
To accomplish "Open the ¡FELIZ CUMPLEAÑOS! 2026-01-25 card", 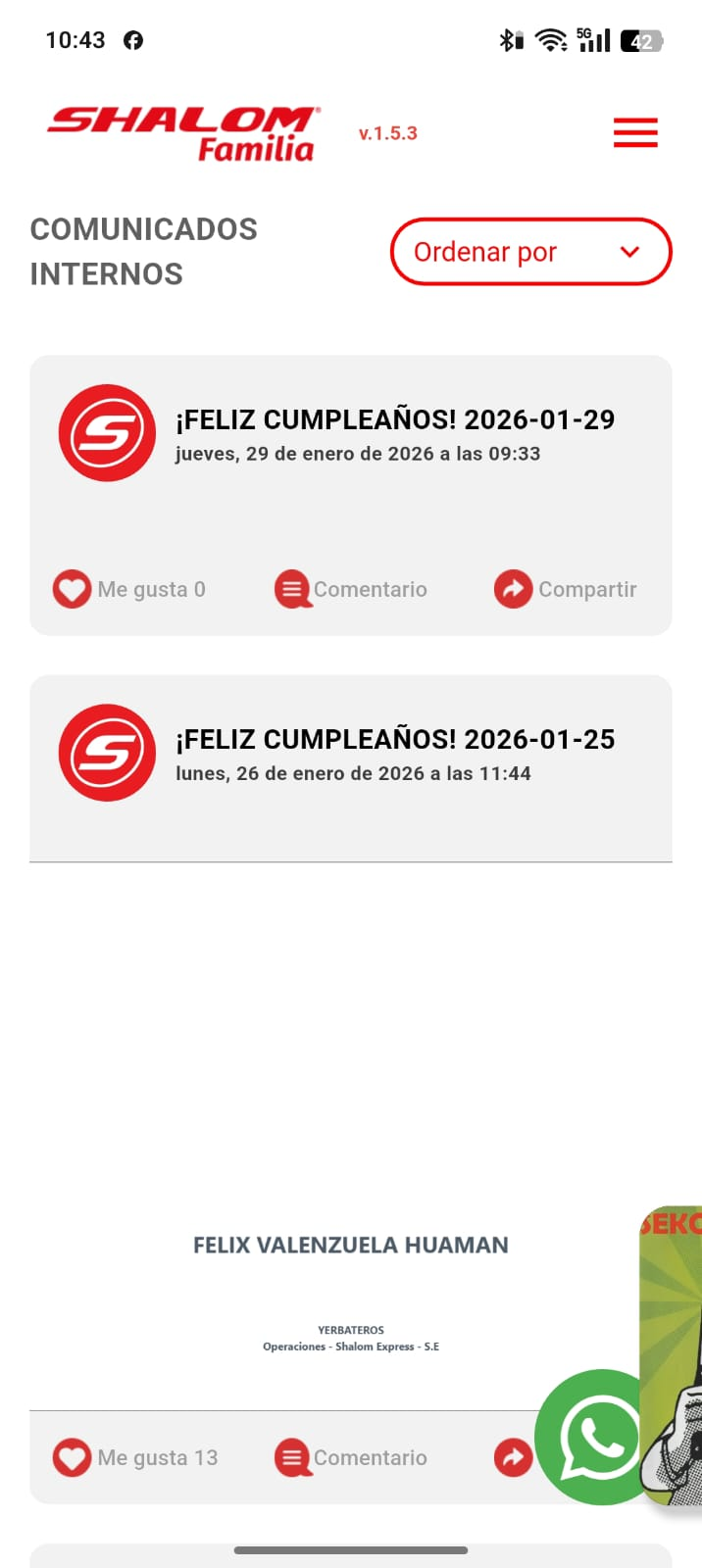I will click(395, 739).
